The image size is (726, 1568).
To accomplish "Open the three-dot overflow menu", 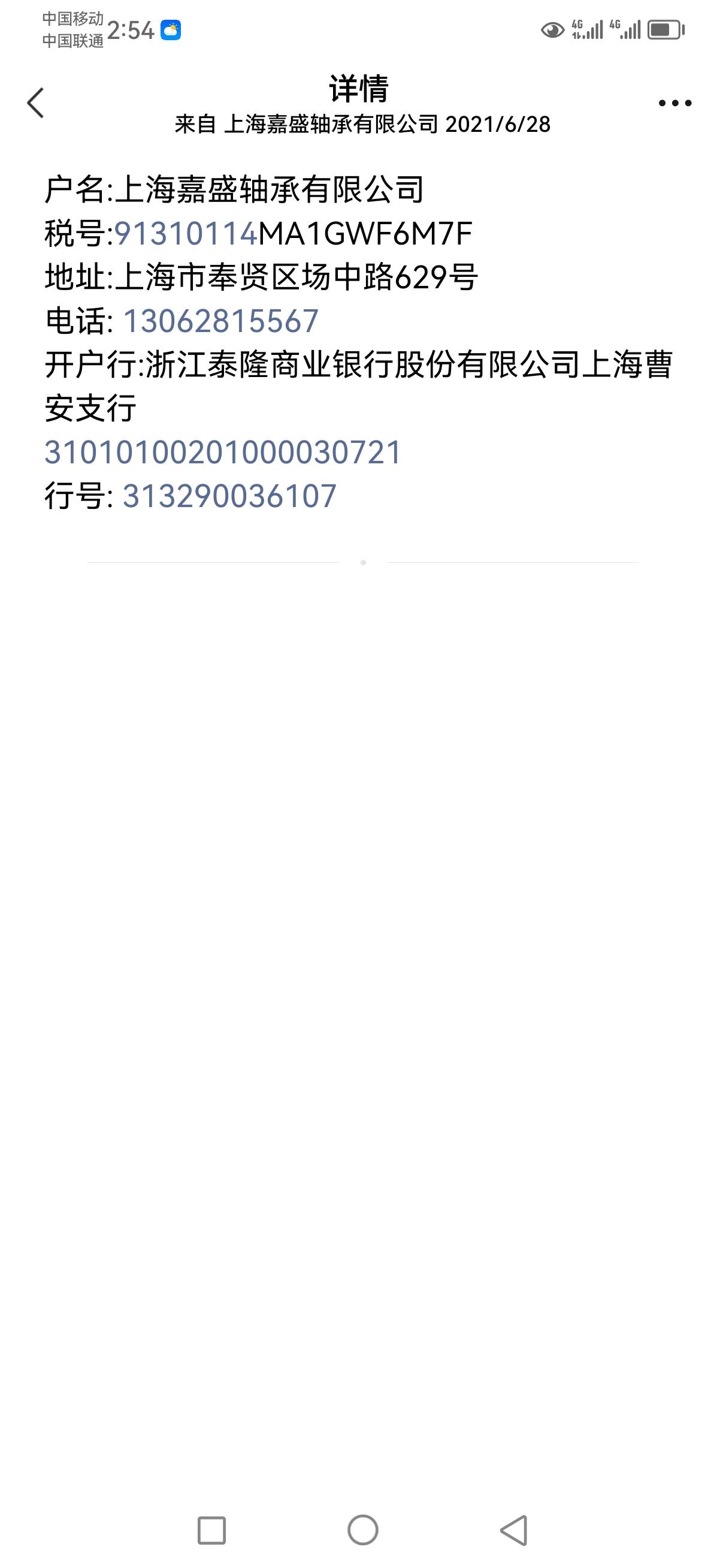I will tap(674, 104).
